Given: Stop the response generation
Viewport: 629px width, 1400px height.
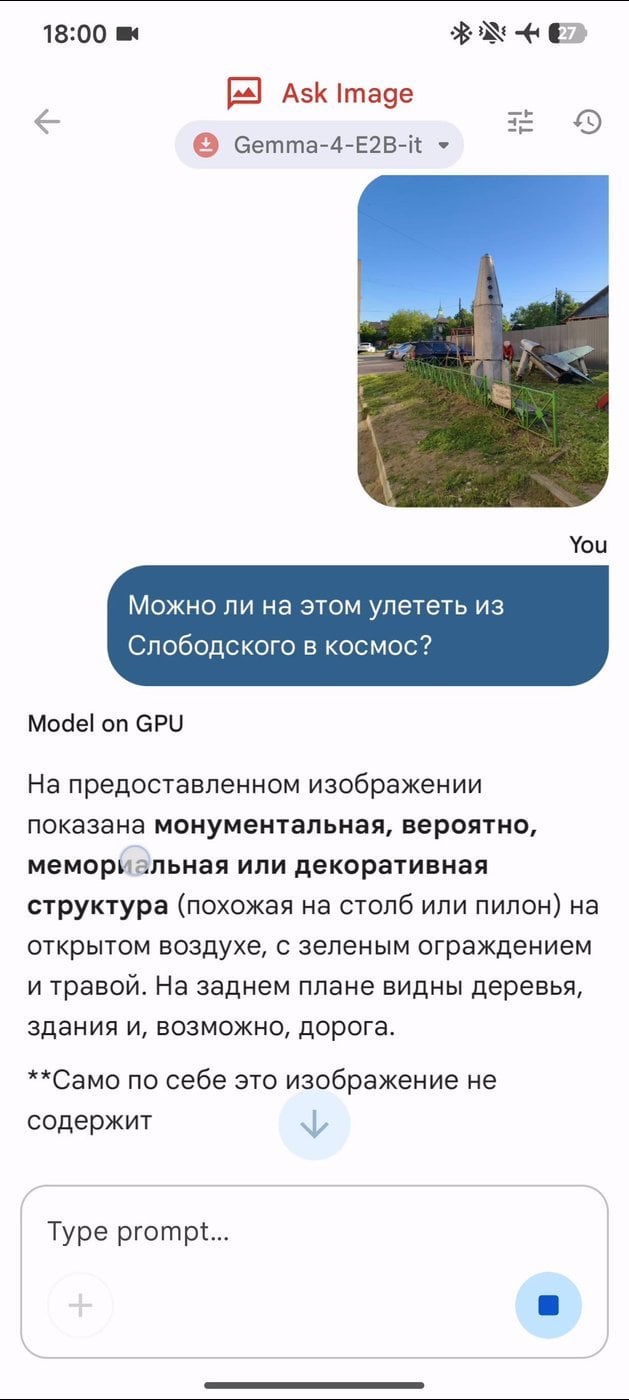Looking at the screenshot, I should pyautogui.click(x=548, y=1305).
